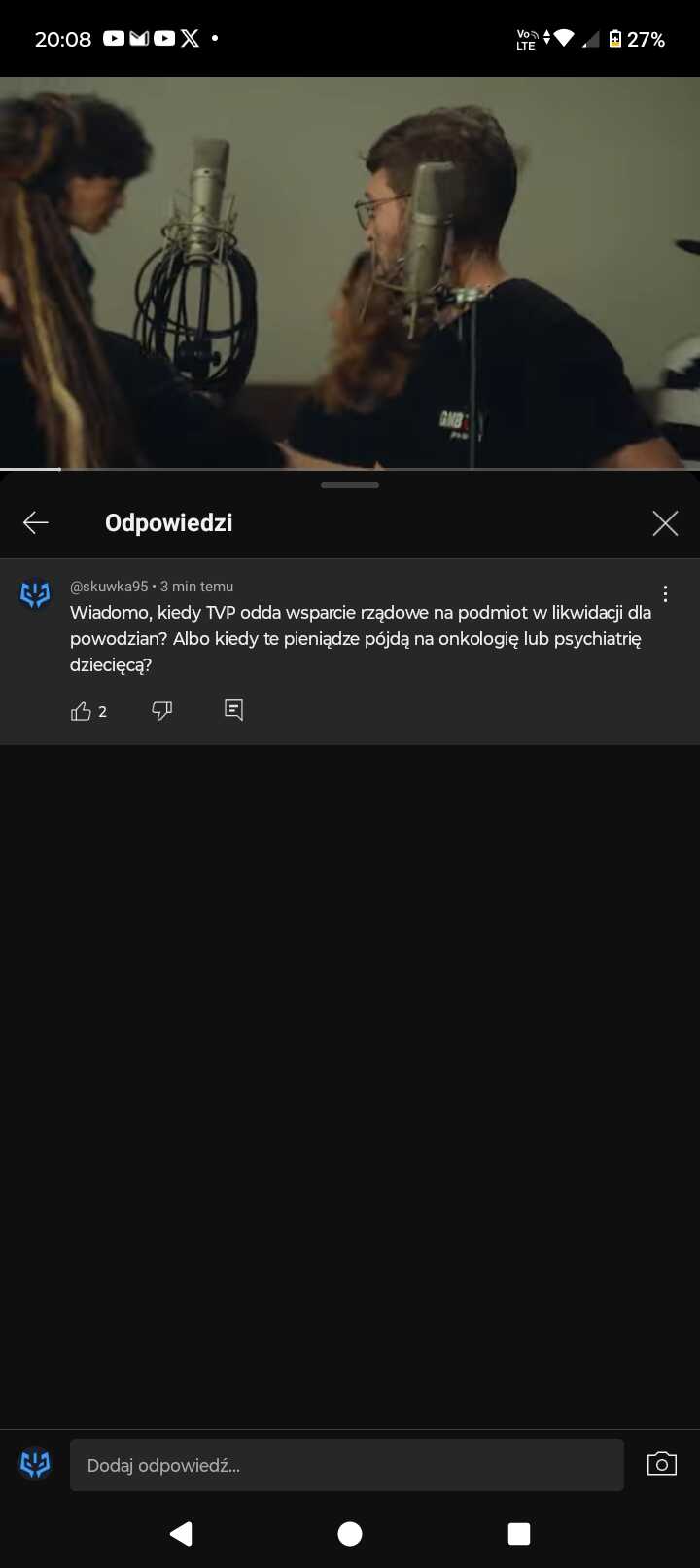Go back using the Odpowiedzi back arrow
Image resolution: width=700 pixels, height=1568 pixels.
point(36,523)
